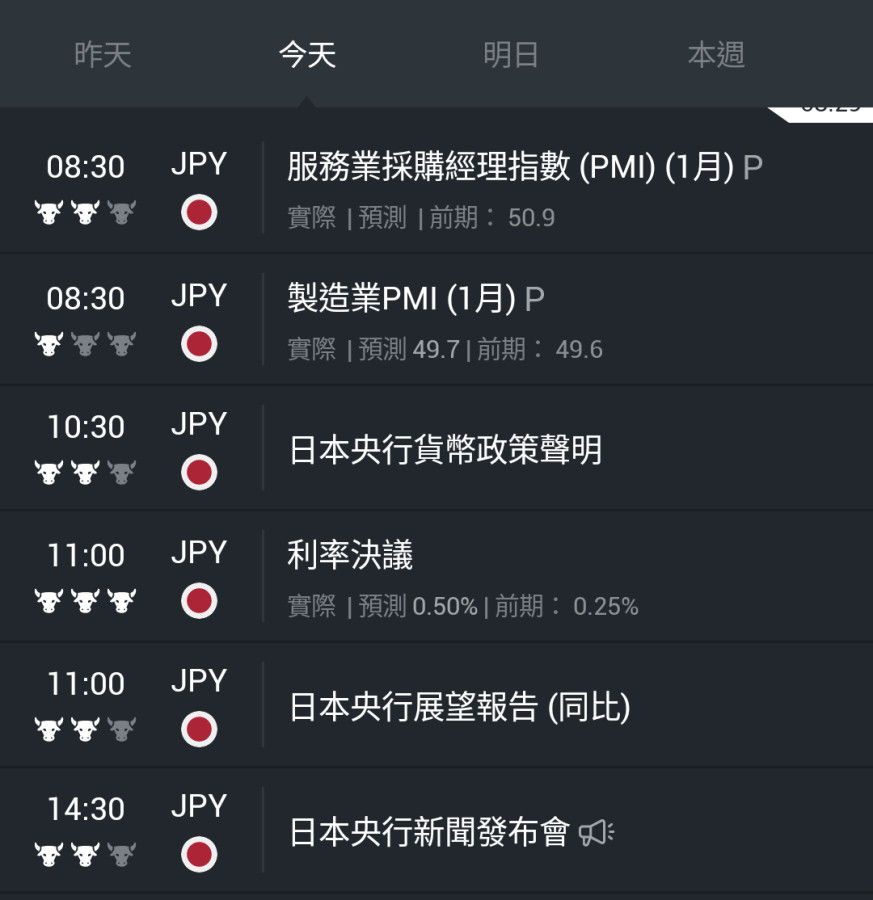Screen dimensions: 873x900
Task: Click the 前期 50.9 value of services PMI
Action: click(x=531, y=217)
